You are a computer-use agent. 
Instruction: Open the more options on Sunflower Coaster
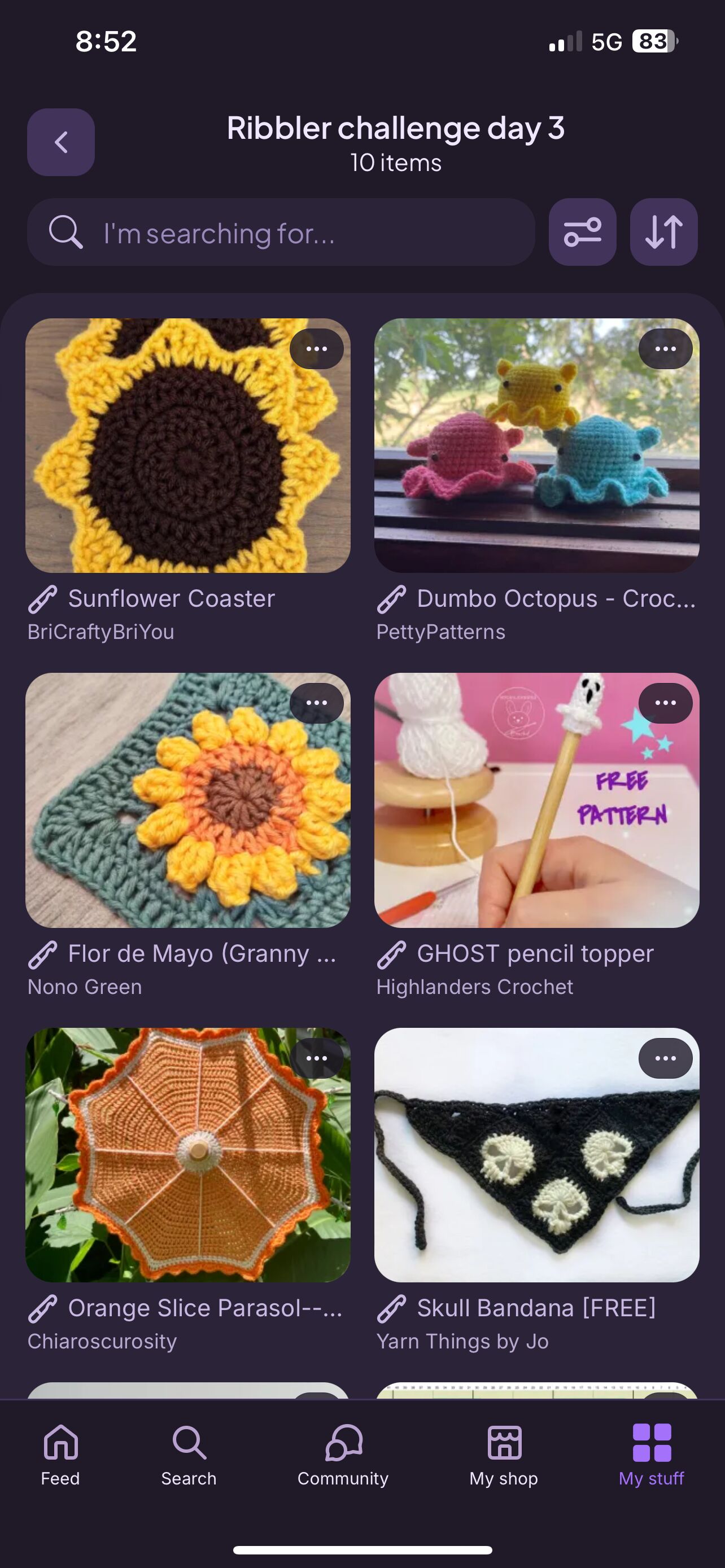317,349
